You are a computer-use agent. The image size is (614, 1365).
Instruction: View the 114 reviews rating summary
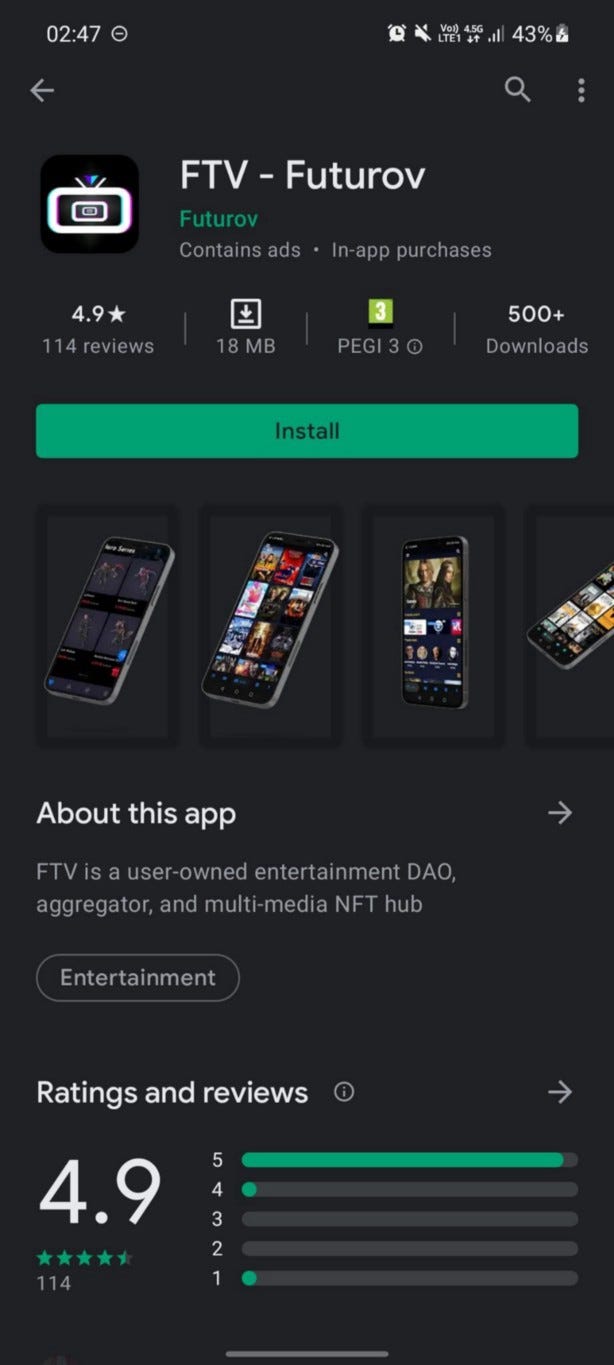point(98,329)
